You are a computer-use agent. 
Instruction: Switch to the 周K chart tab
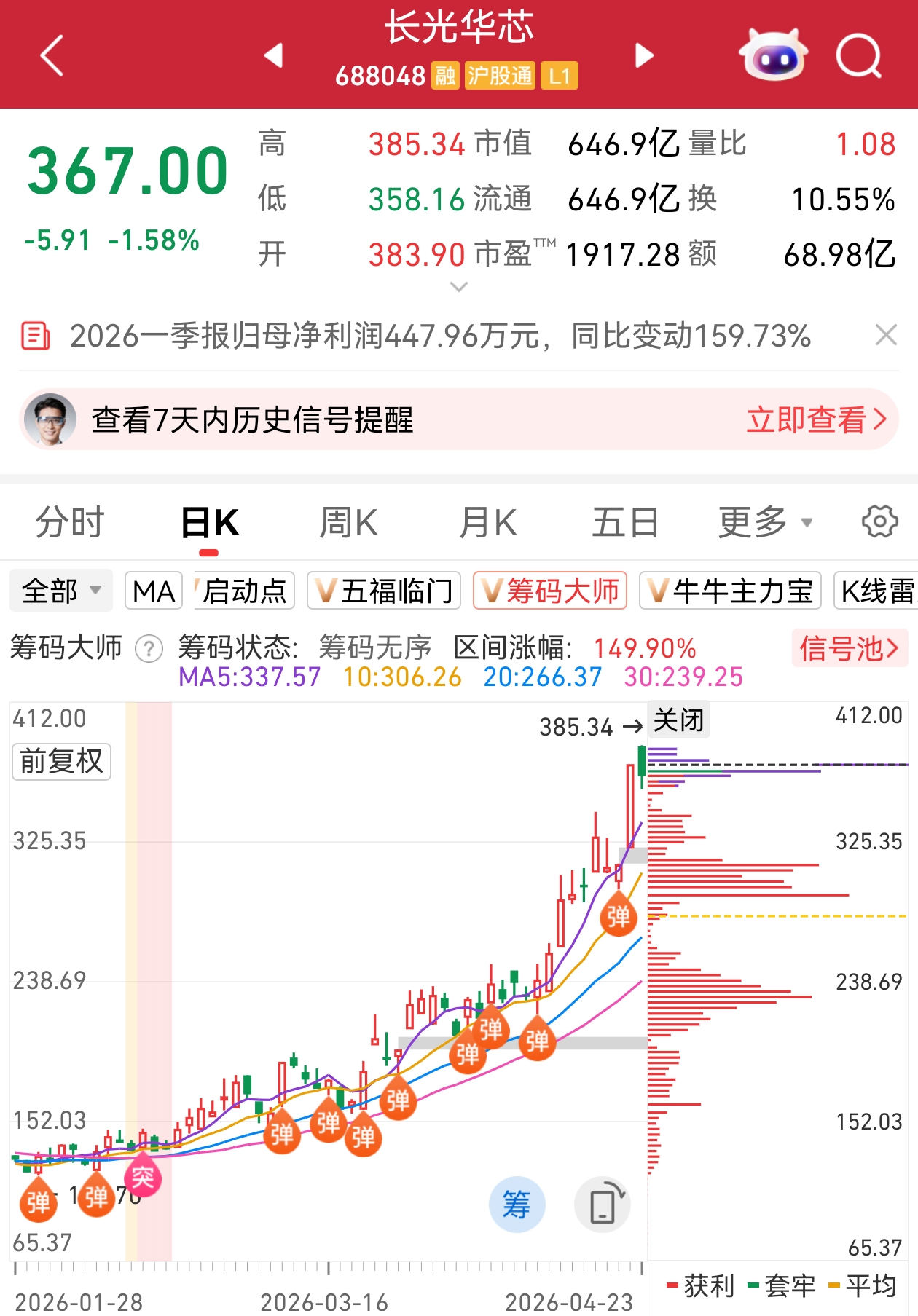[348, 522]
